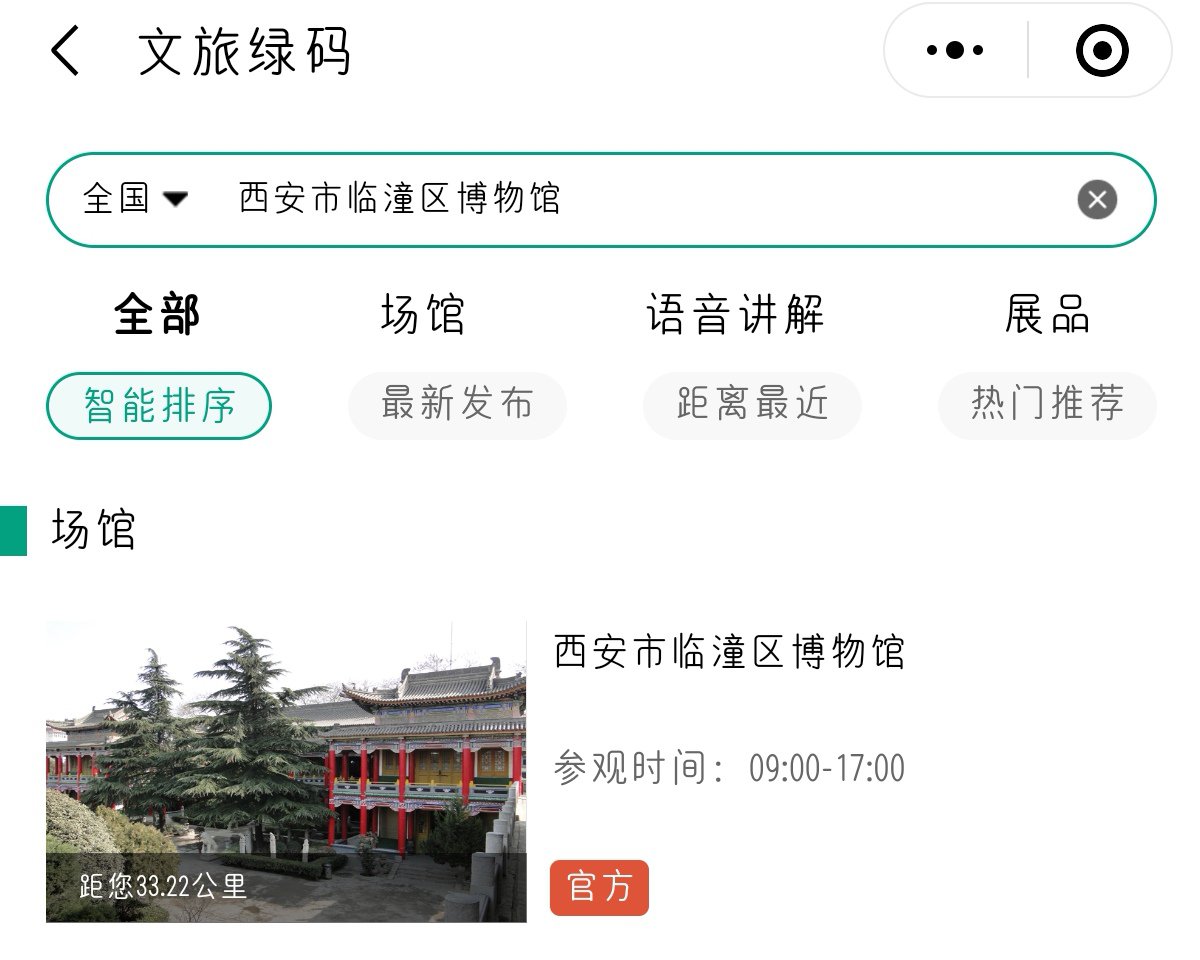1200x960 pixels.
Task: Sort results by 最新发布
Action: point(457,405)
